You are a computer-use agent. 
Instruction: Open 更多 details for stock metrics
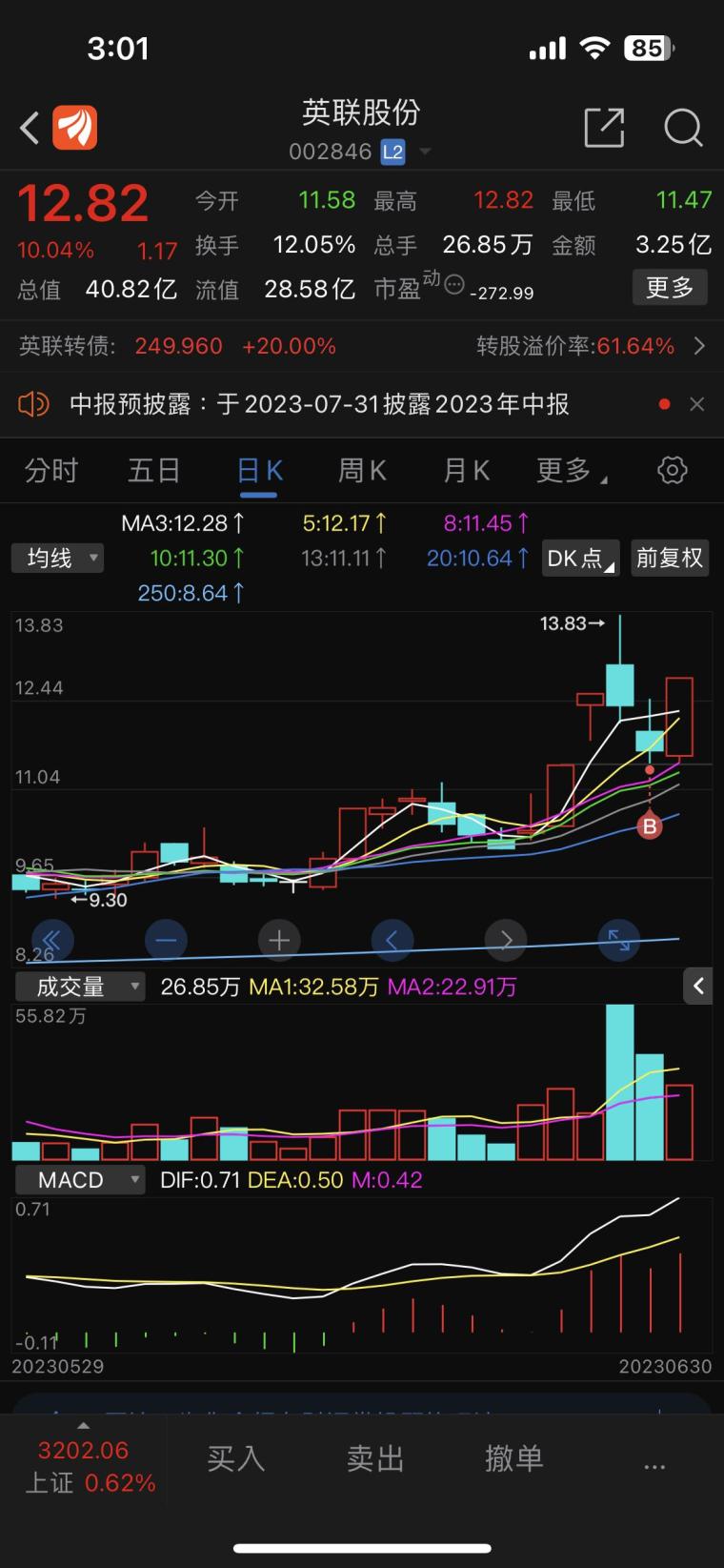tap(670, 288)
